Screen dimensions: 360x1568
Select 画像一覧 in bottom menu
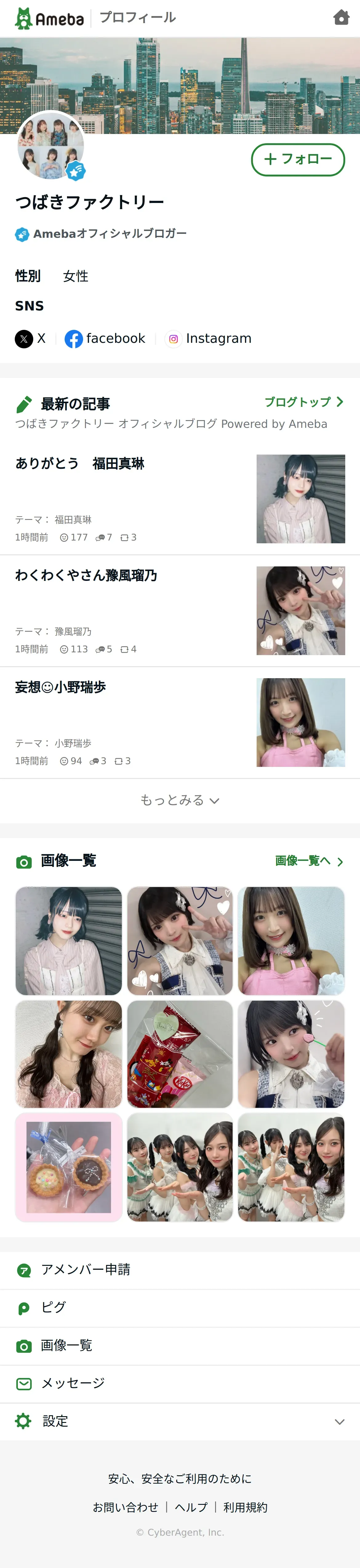pyautogui.click(x=180, y=1346)
